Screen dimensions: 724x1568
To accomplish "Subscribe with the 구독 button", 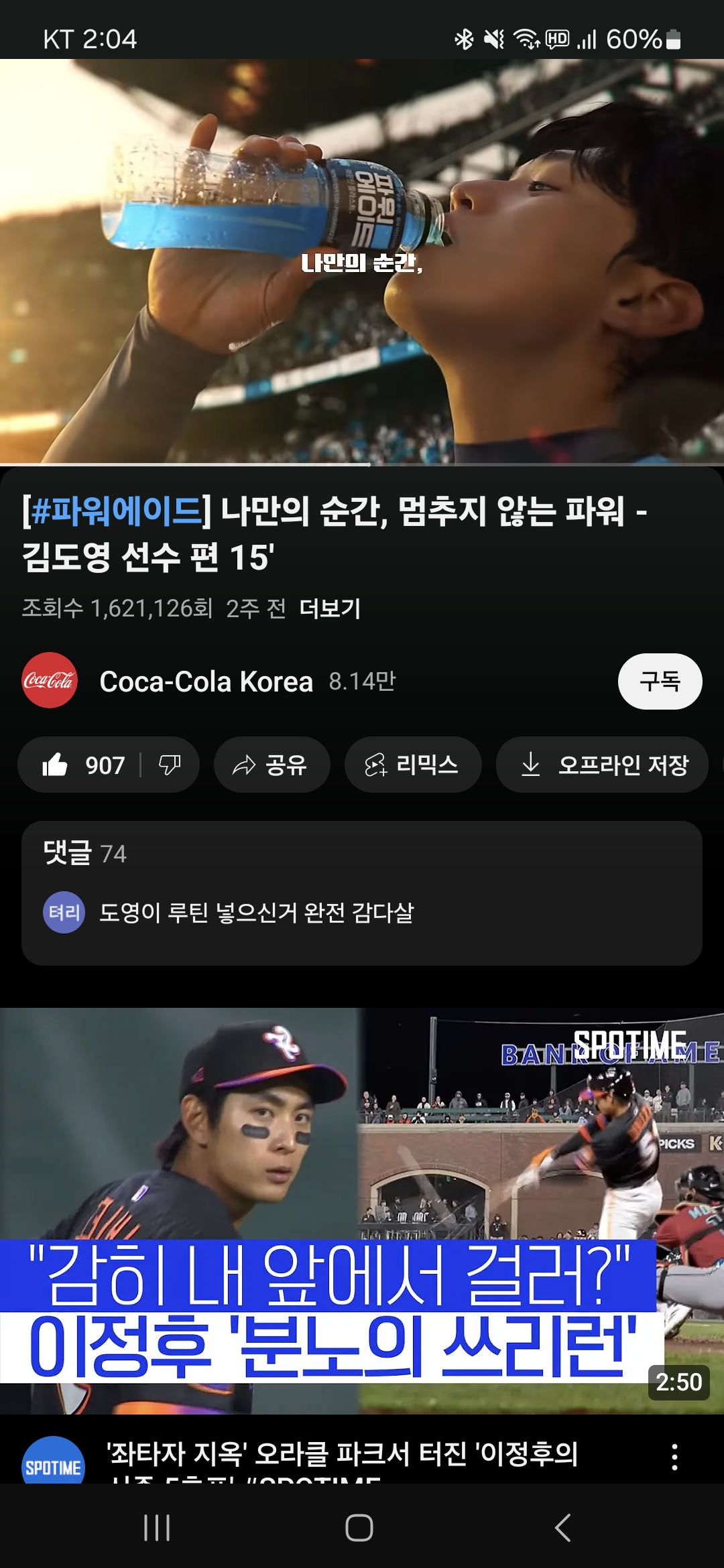I will click(x=660, y=681).
